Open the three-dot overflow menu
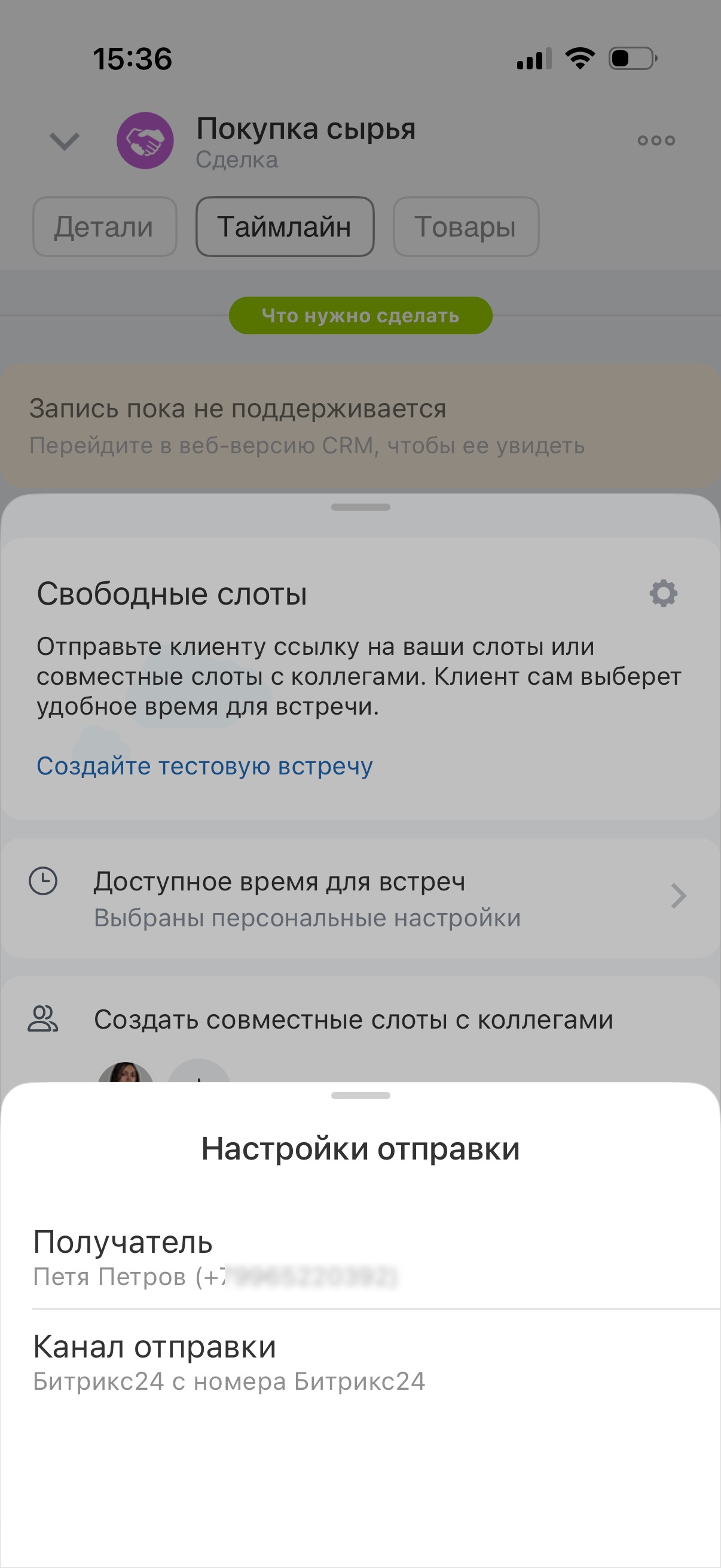This screenshot has height=1568, width=721. [x=656, y=141]
